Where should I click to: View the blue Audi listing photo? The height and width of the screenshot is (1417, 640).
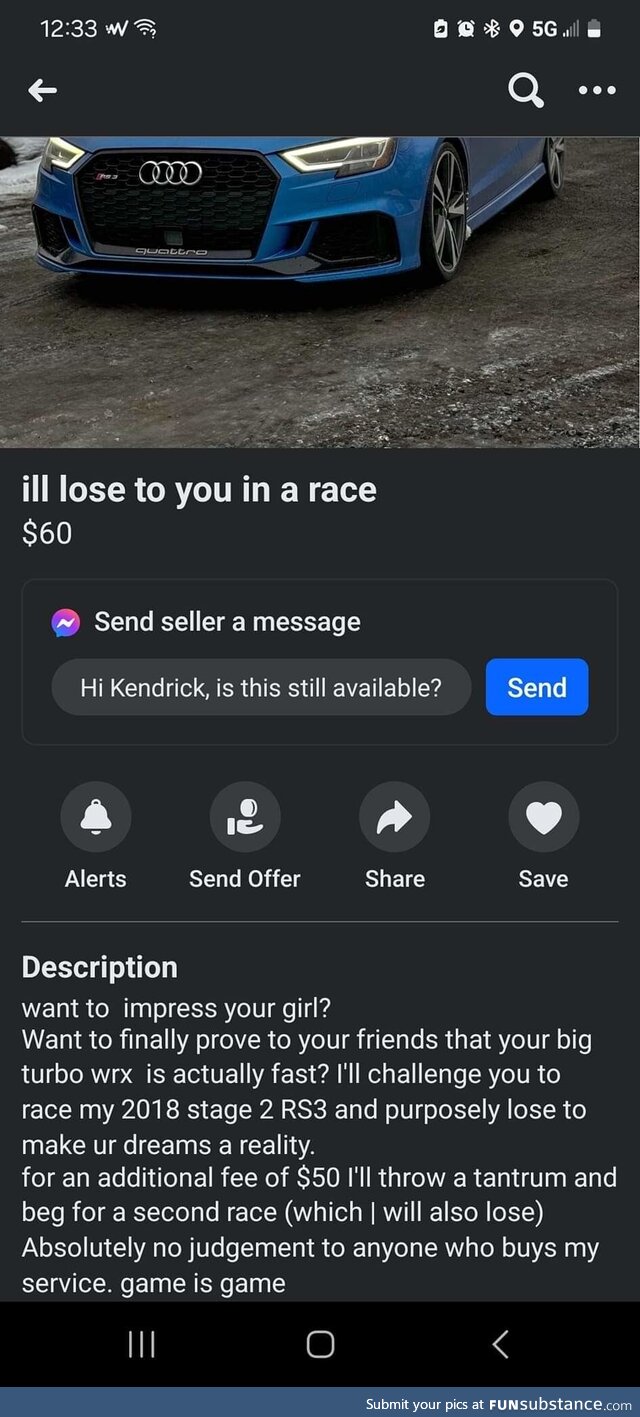320,292
